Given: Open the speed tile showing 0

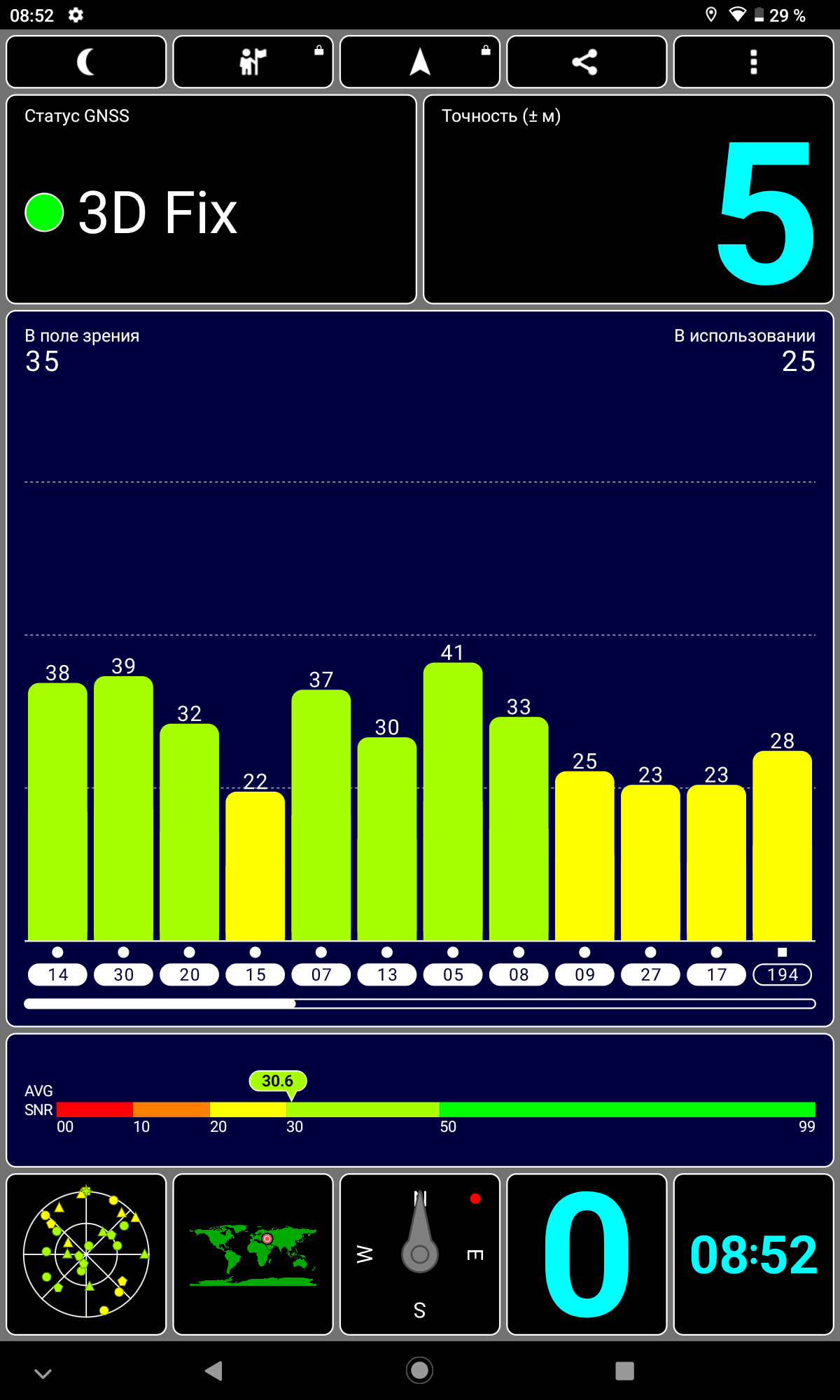Looking at the screenshot, I should tap(586, 1254).
